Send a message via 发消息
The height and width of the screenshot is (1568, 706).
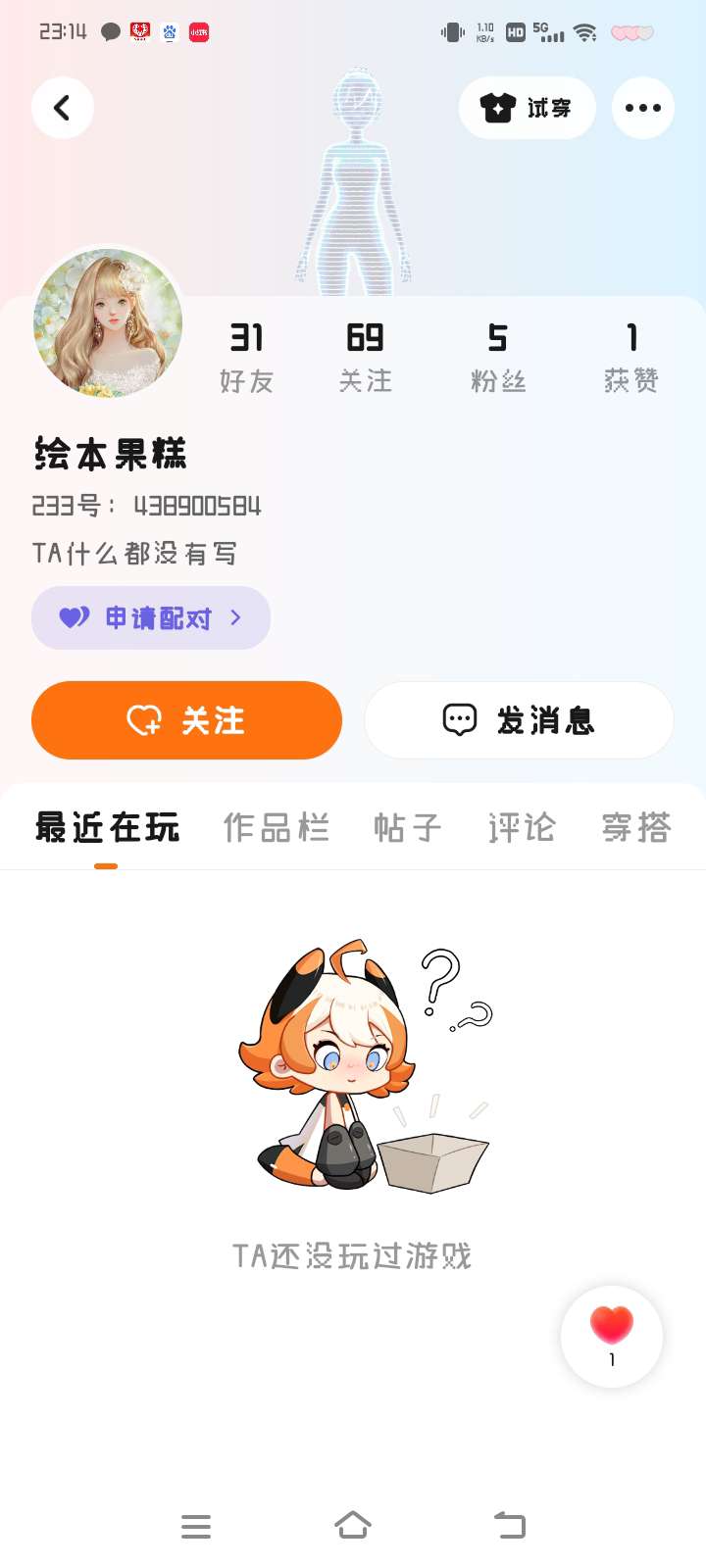pyautogui.click(x=519, y=720)
